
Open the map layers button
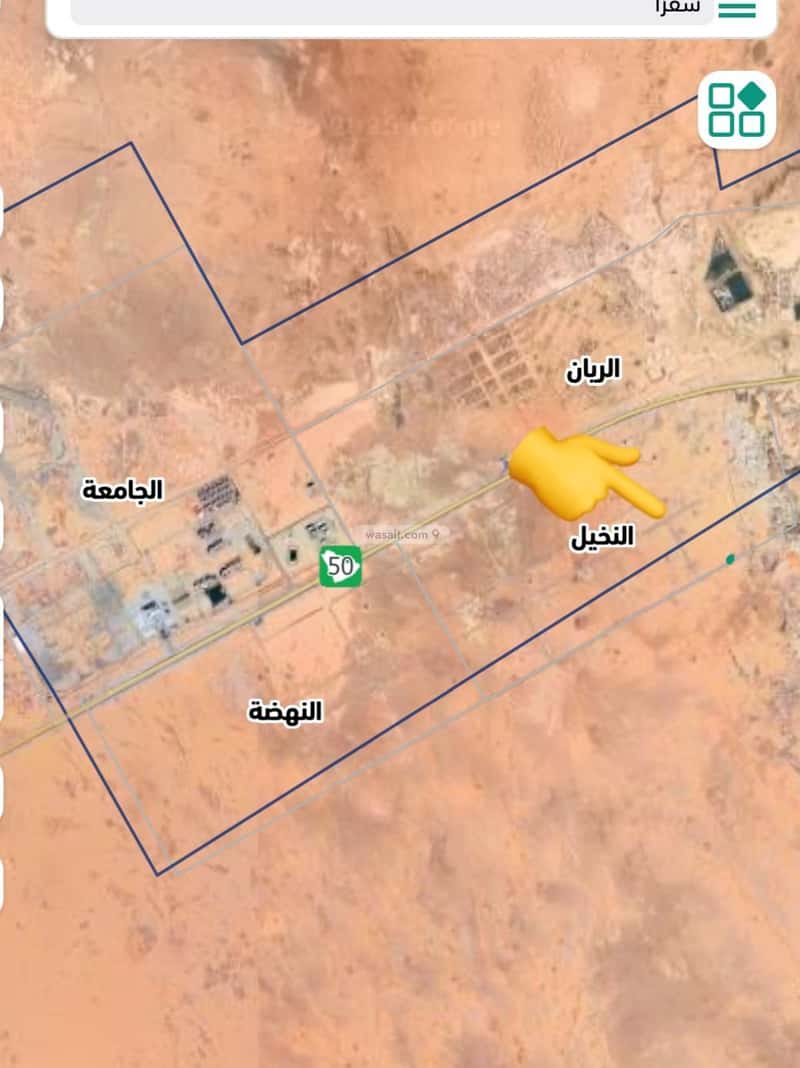point(737,110)
